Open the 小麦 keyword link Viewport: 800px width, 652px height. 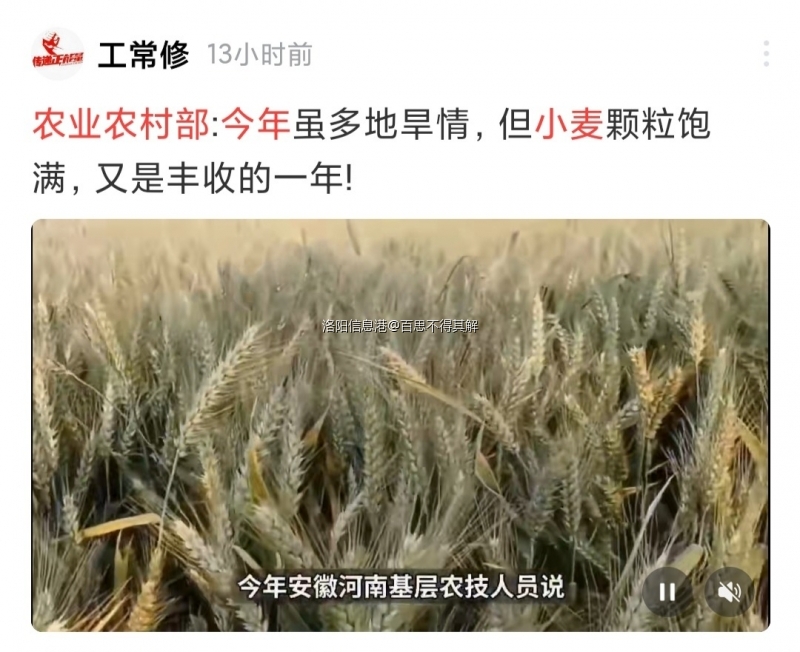[x=568, y=127]
